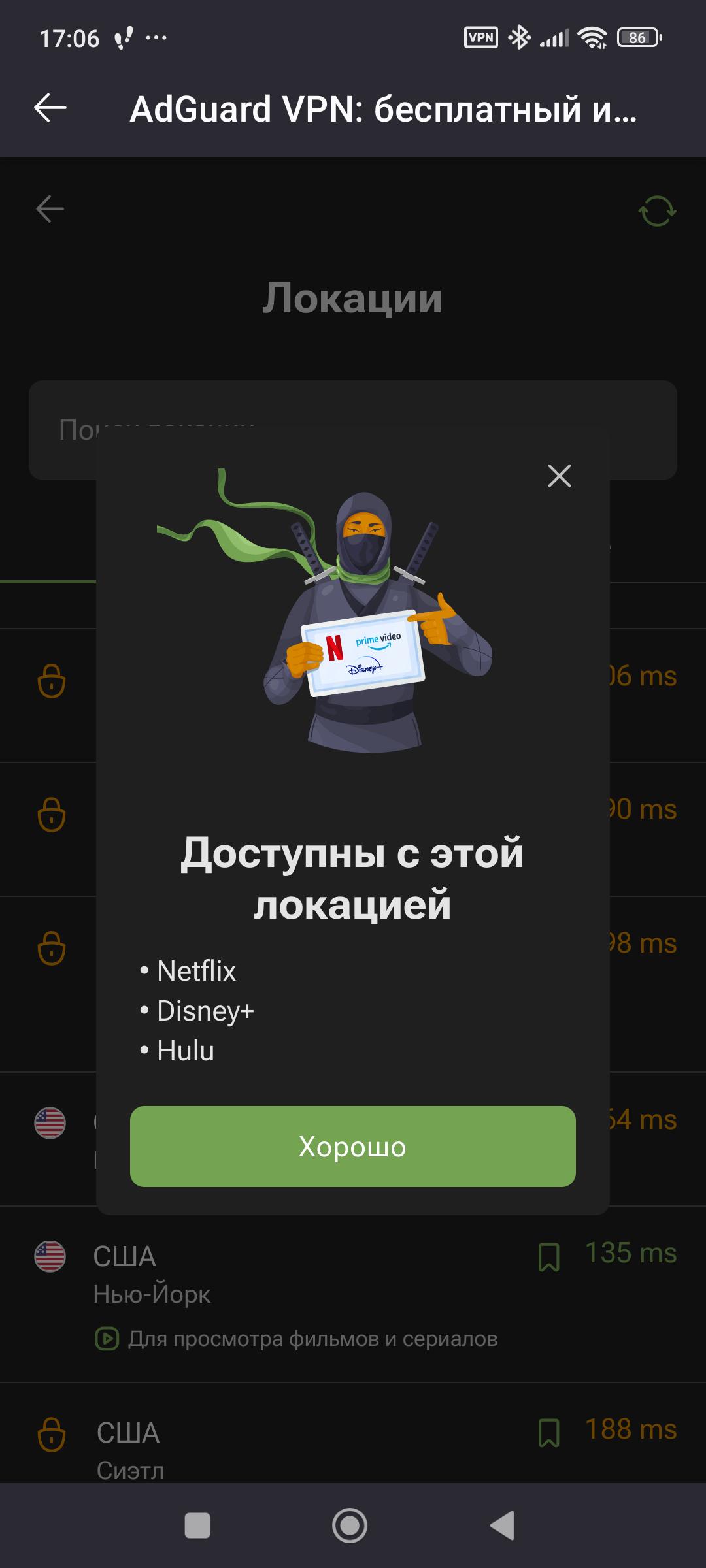Close the streaming services dialog
Image resolution: width=706 pixels, height=1568 pixels.
click(x=559, y=476)
